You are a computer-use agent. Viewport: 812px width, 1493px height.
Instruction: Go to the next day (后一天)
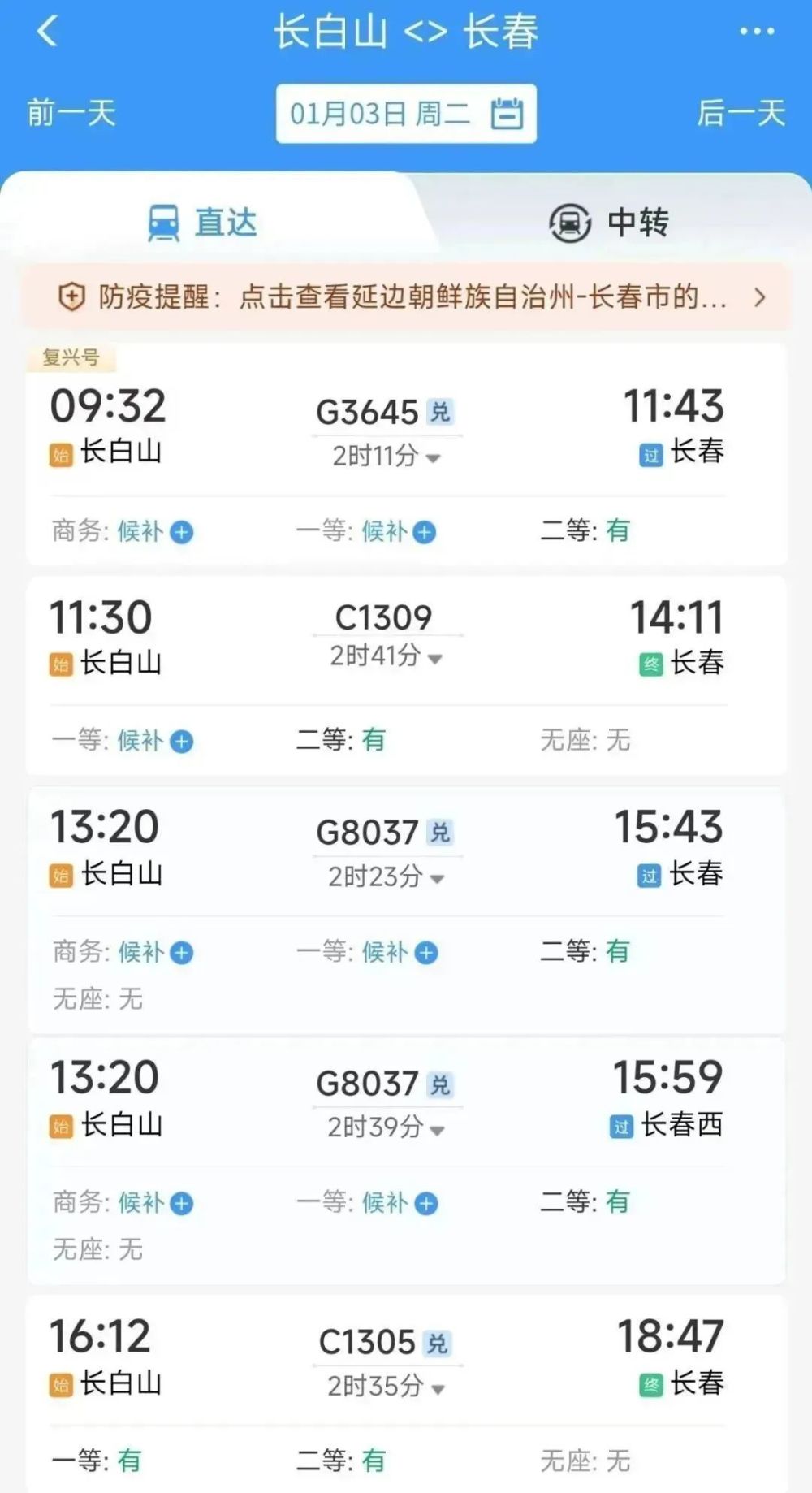coord(741,113)
